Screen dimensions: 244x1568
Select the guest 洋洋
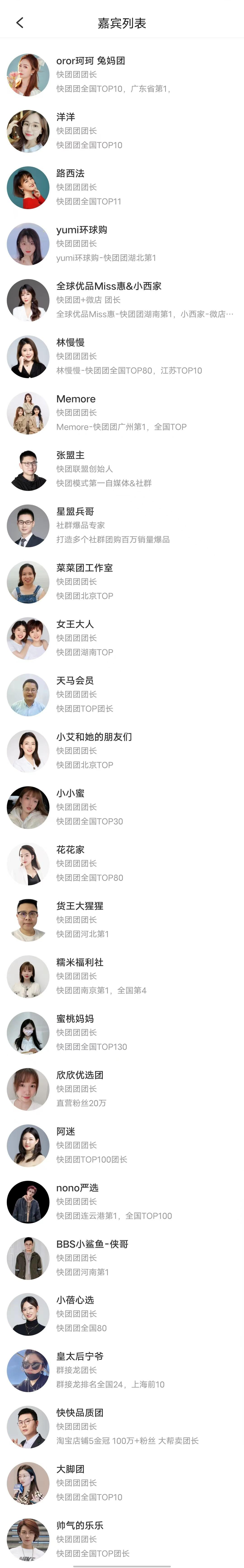point(121,131)
